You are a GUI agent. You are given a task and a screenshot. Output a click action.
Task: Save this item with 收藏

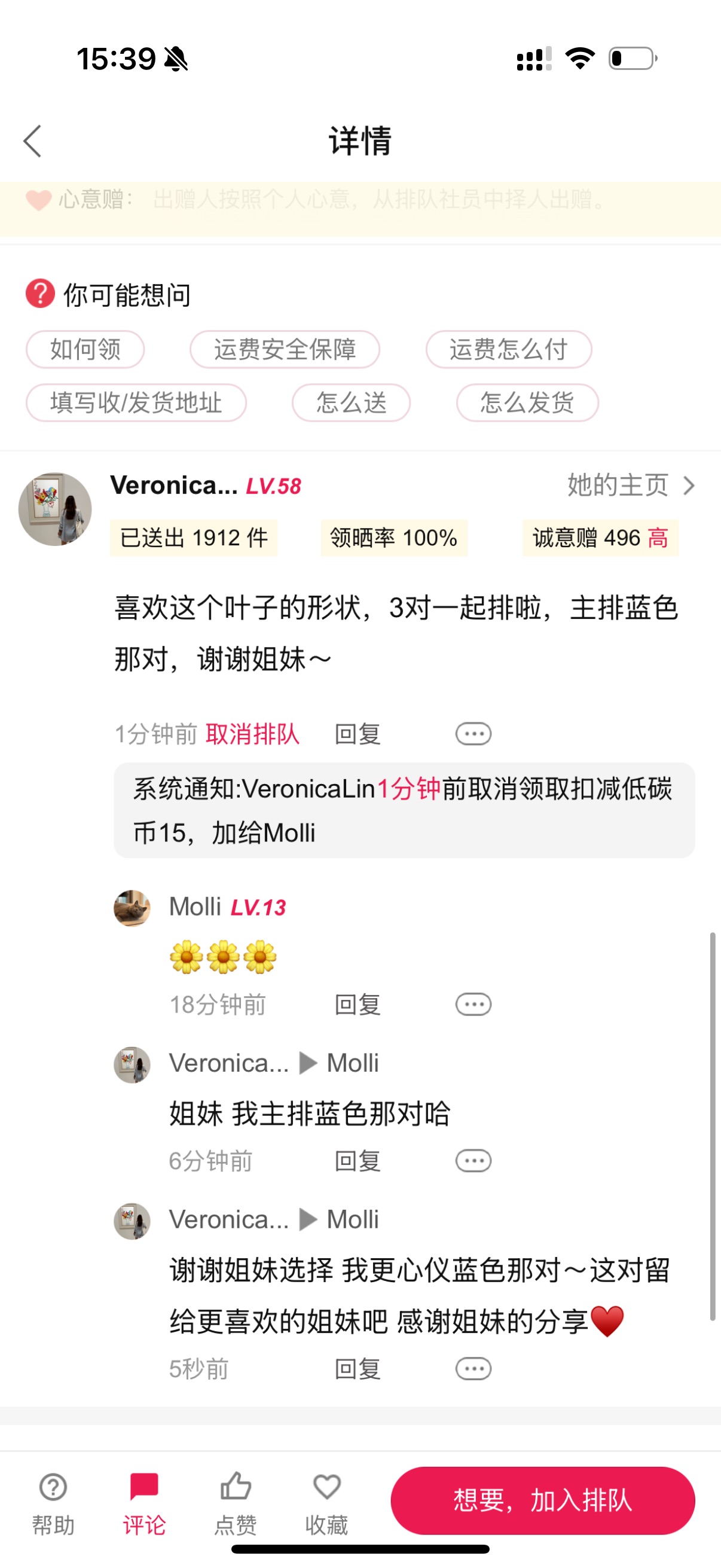[x=327, y=1501]
